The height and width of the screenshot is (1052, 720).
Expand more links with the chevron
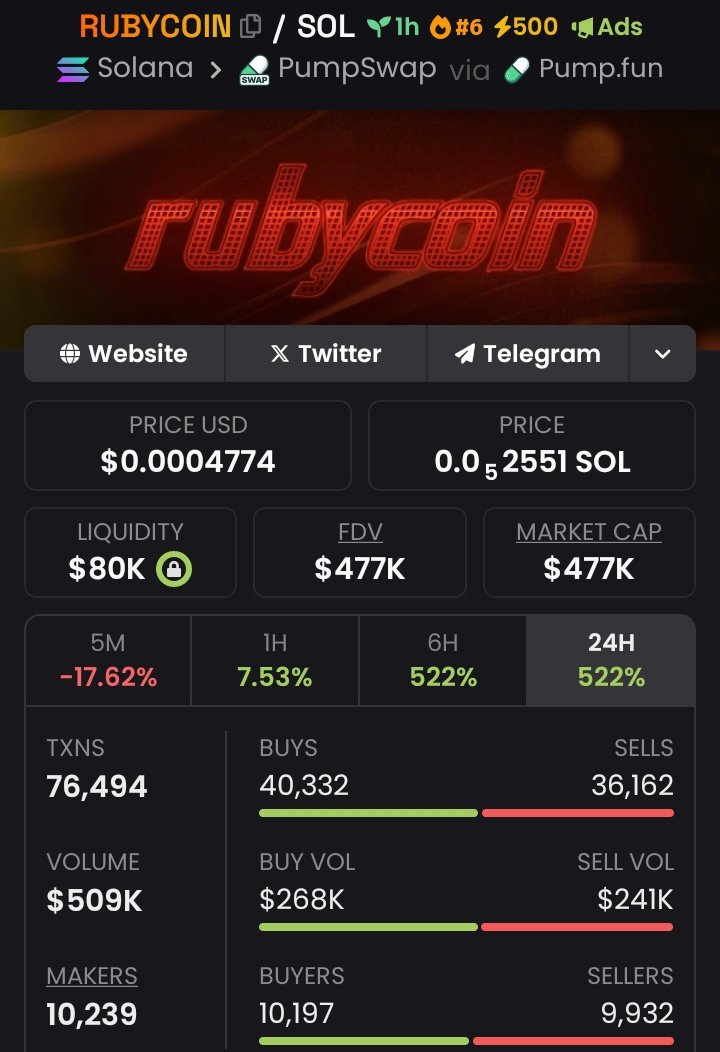pyautogui.click(x=662, y=354)
